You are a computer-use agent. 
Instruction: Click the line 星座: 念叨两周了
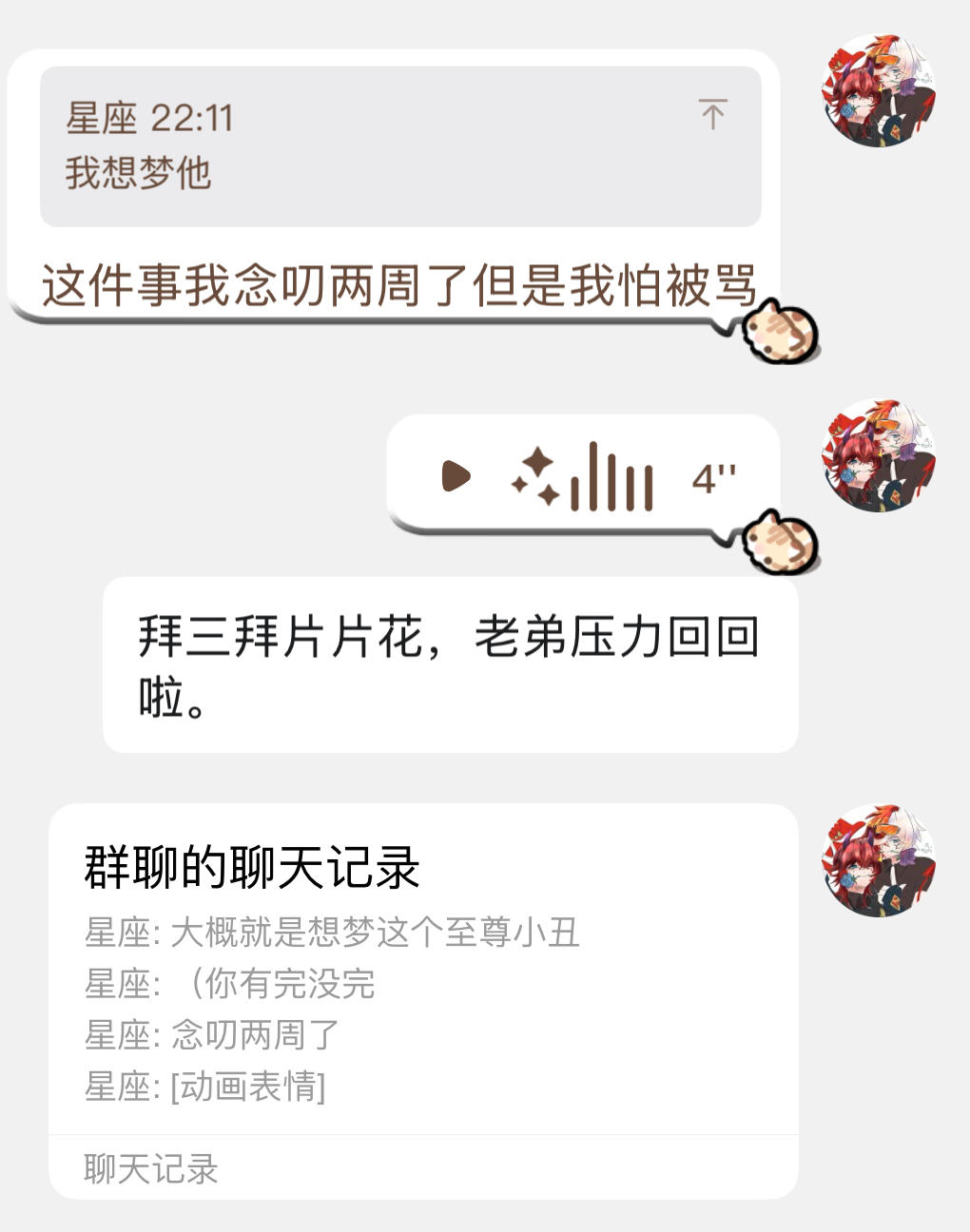tap(209, 1035)
